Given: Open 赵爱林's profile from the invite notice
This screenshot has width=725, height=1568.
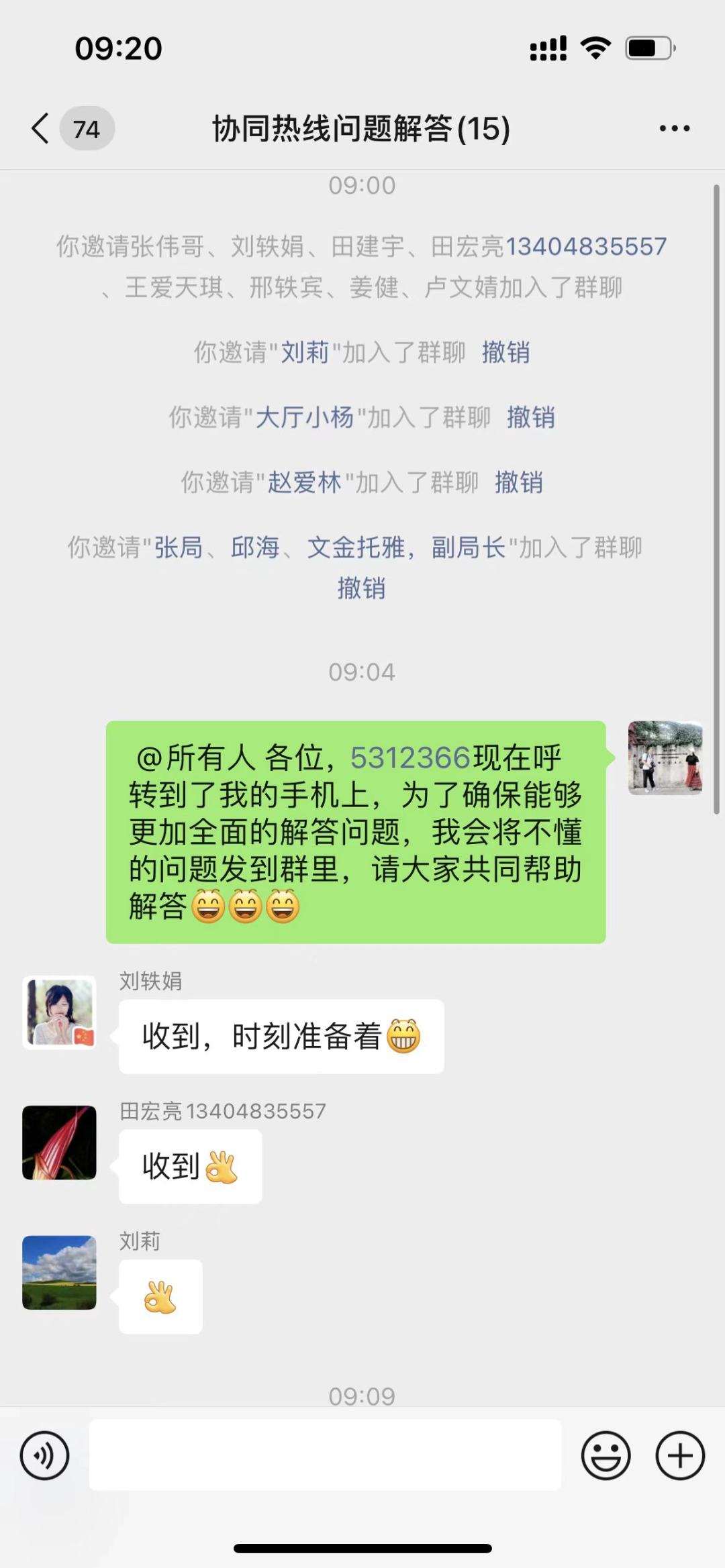Looking at the screenshot, I should click(305, 482).
